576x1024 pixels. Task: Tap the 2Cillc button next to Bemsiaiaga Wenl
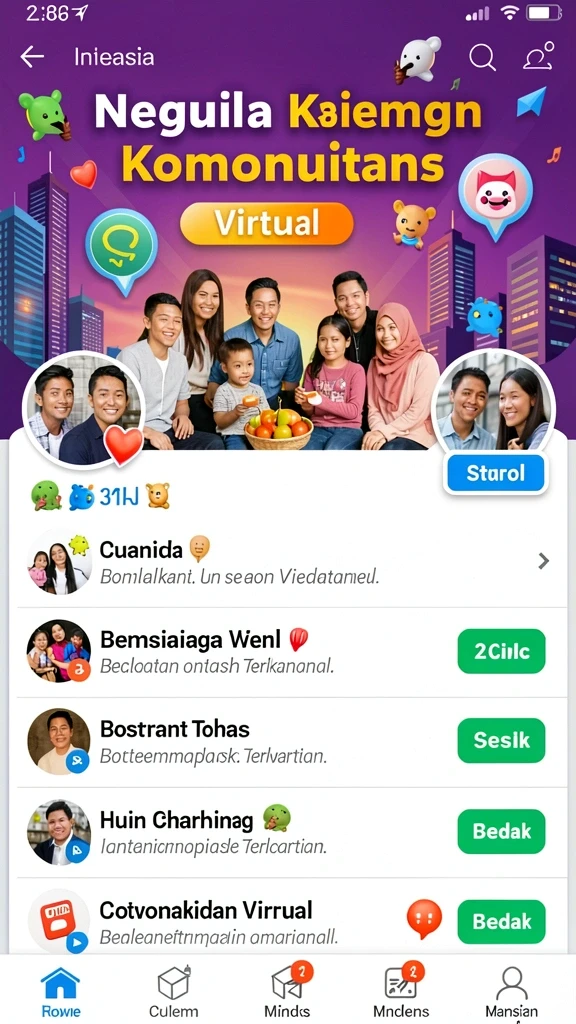tap(501, 651)
